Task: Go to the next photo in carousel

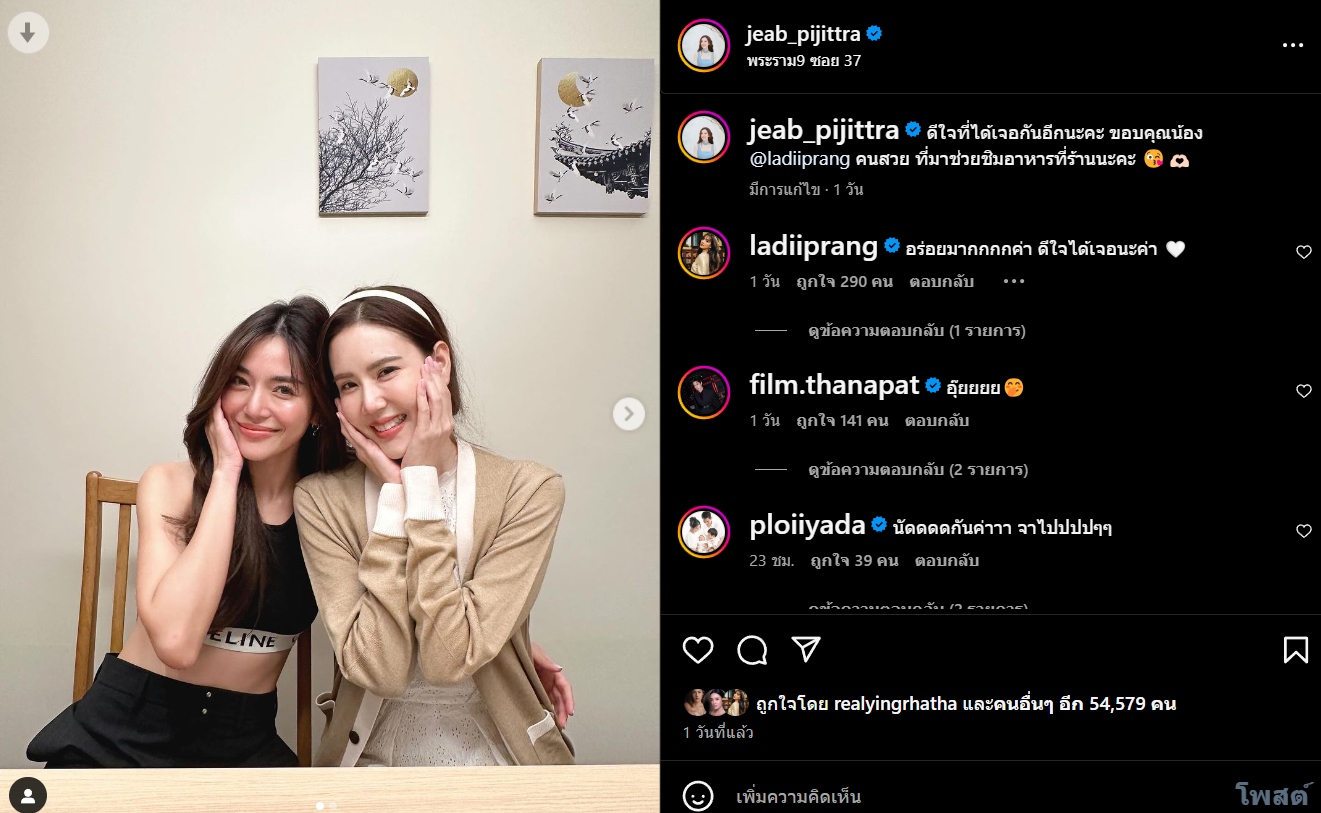Action: pyautogui.click(x=628, y=413)
